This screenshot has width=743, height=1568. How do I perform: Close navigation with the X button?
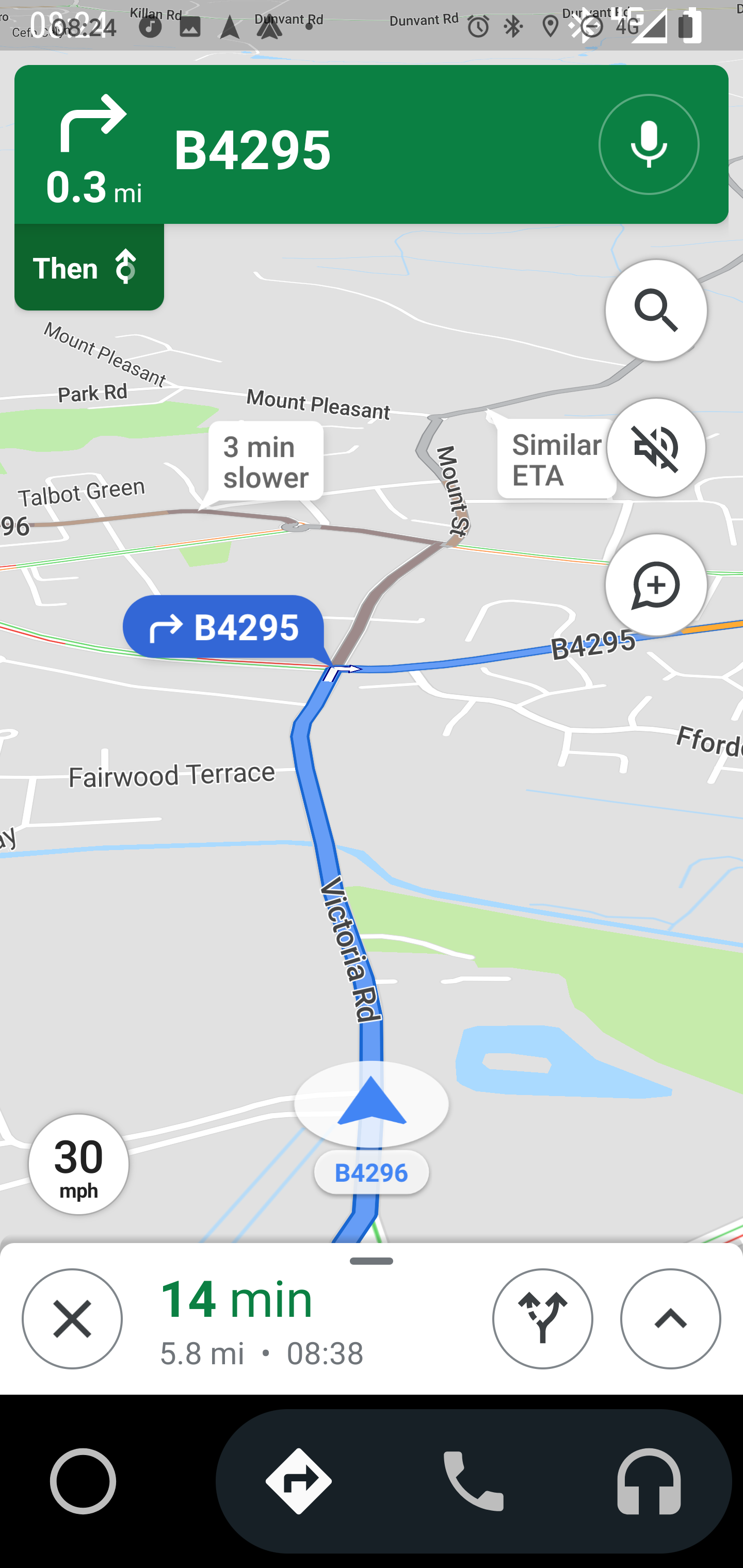72,1318
